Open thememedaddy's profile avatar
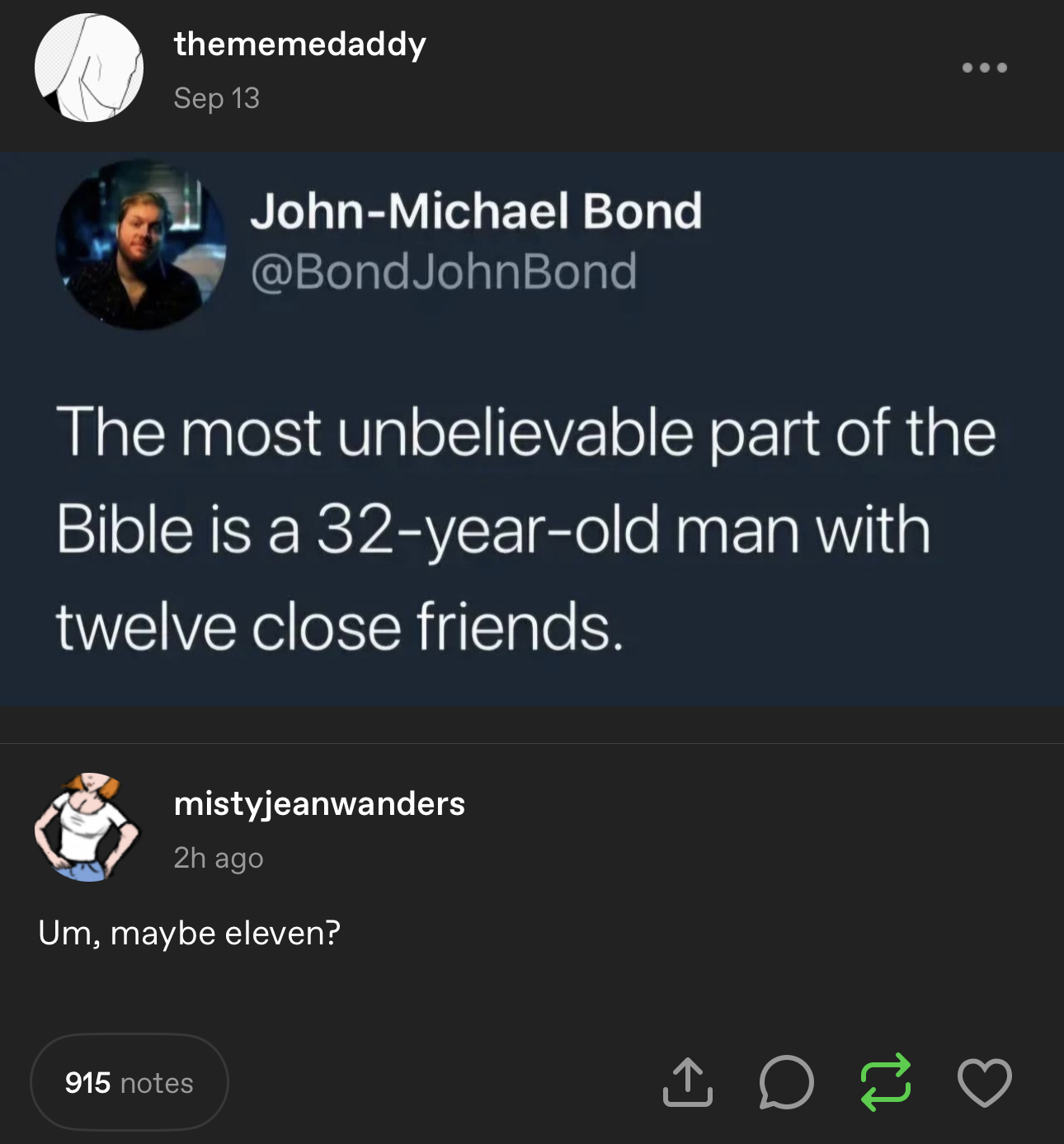This screenshot has width=1064, height=1144. click(89, 68)
